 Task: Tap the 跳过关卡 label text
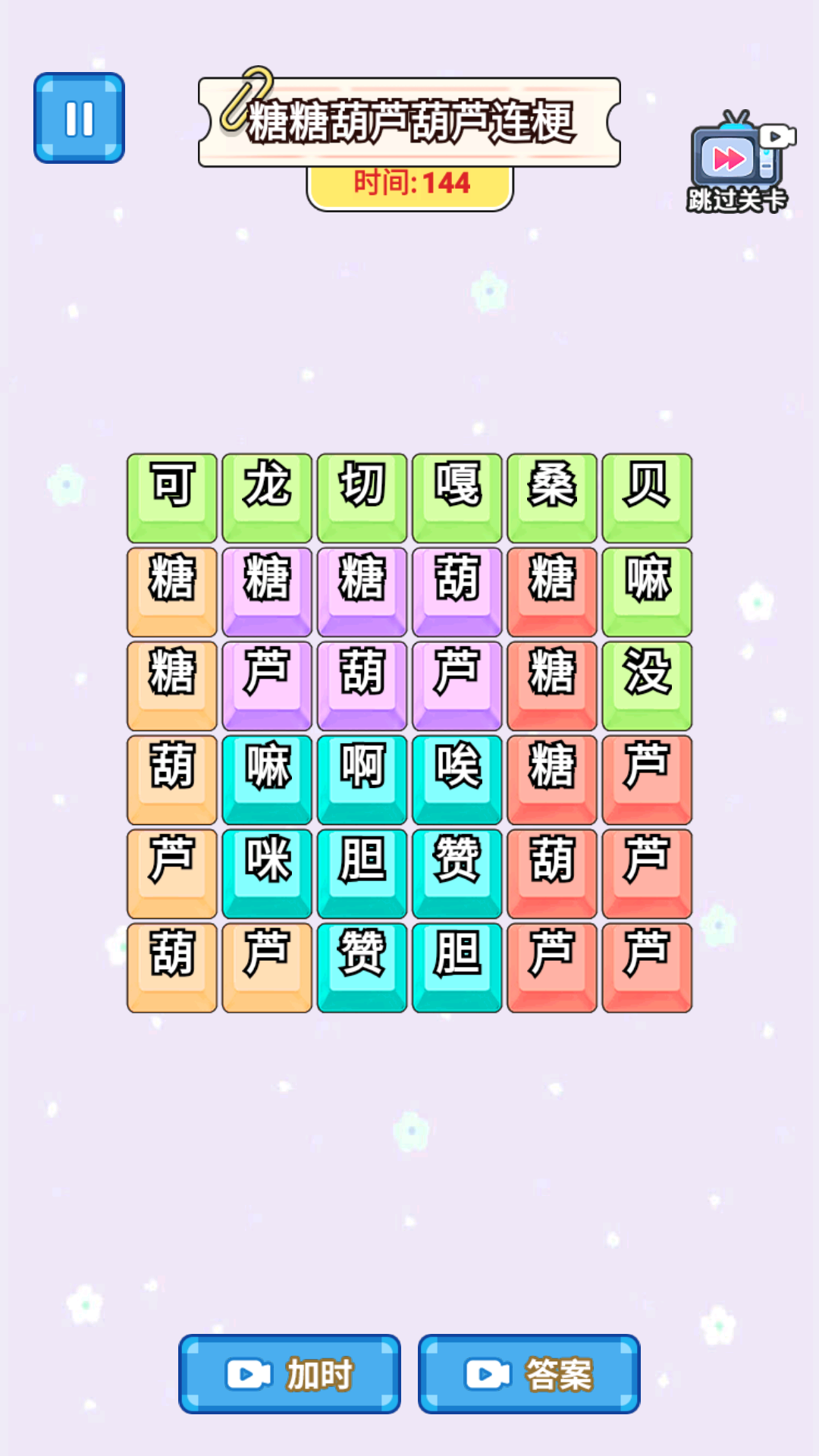(738, 199)
